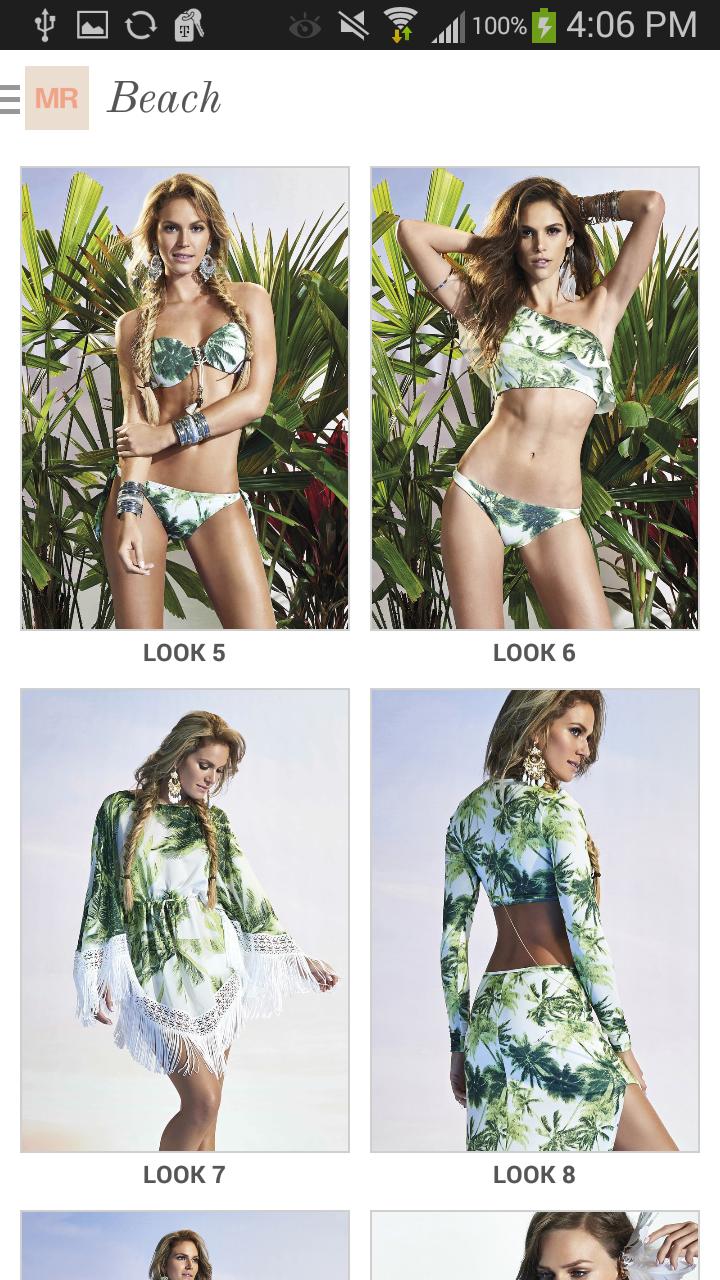Open the Look 5 bikini photo
Screen dimensions: 720x1280
point(185,398)
